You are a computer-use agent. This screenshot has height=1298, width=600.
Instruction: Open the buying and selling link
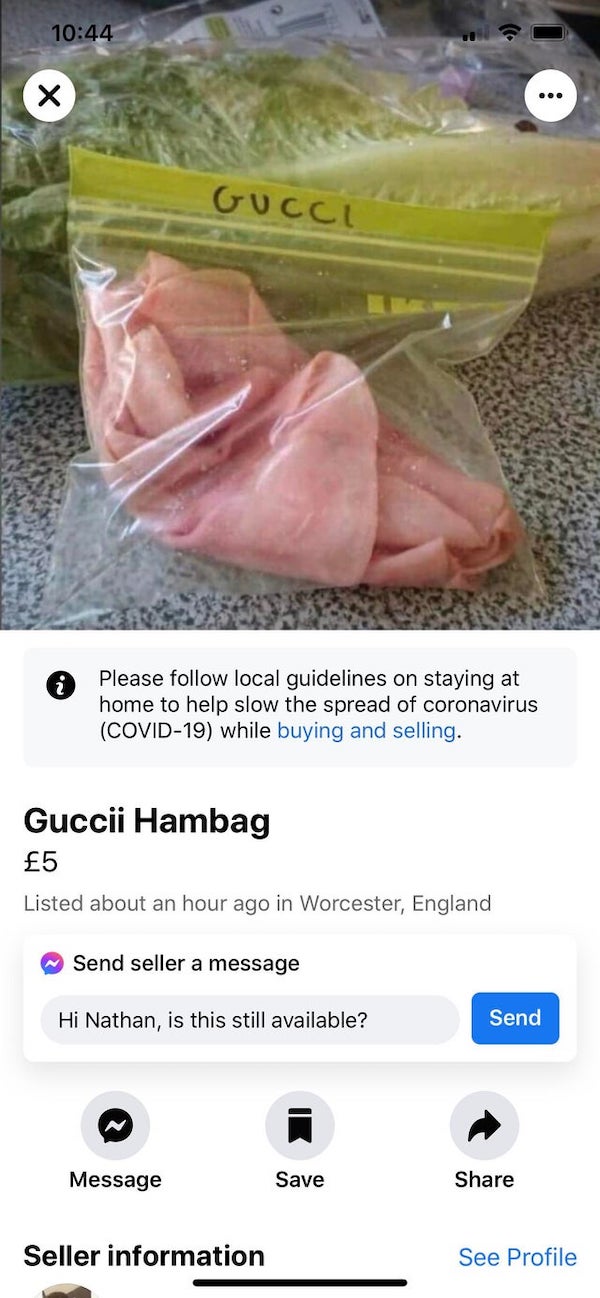pos(366,730)
